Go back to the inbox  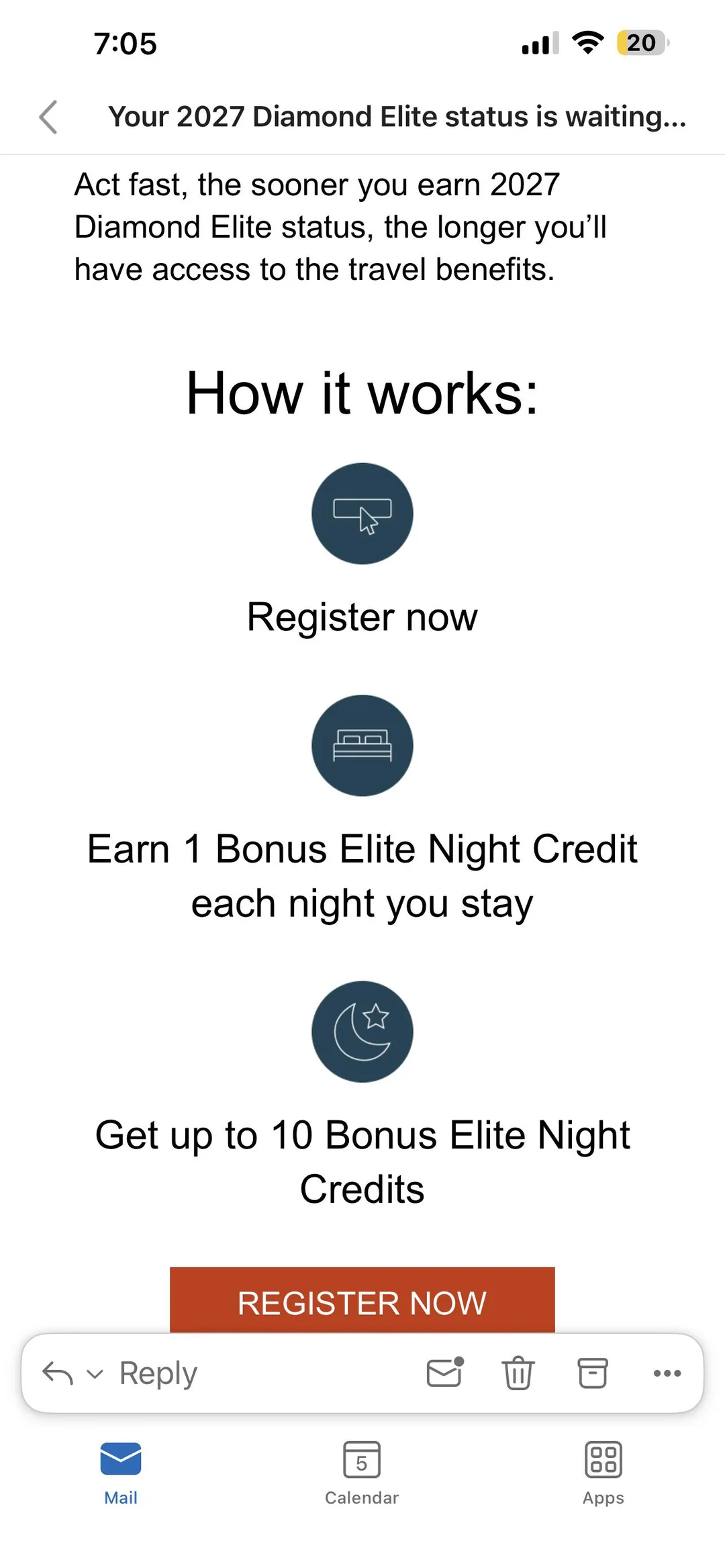(48, 117)
